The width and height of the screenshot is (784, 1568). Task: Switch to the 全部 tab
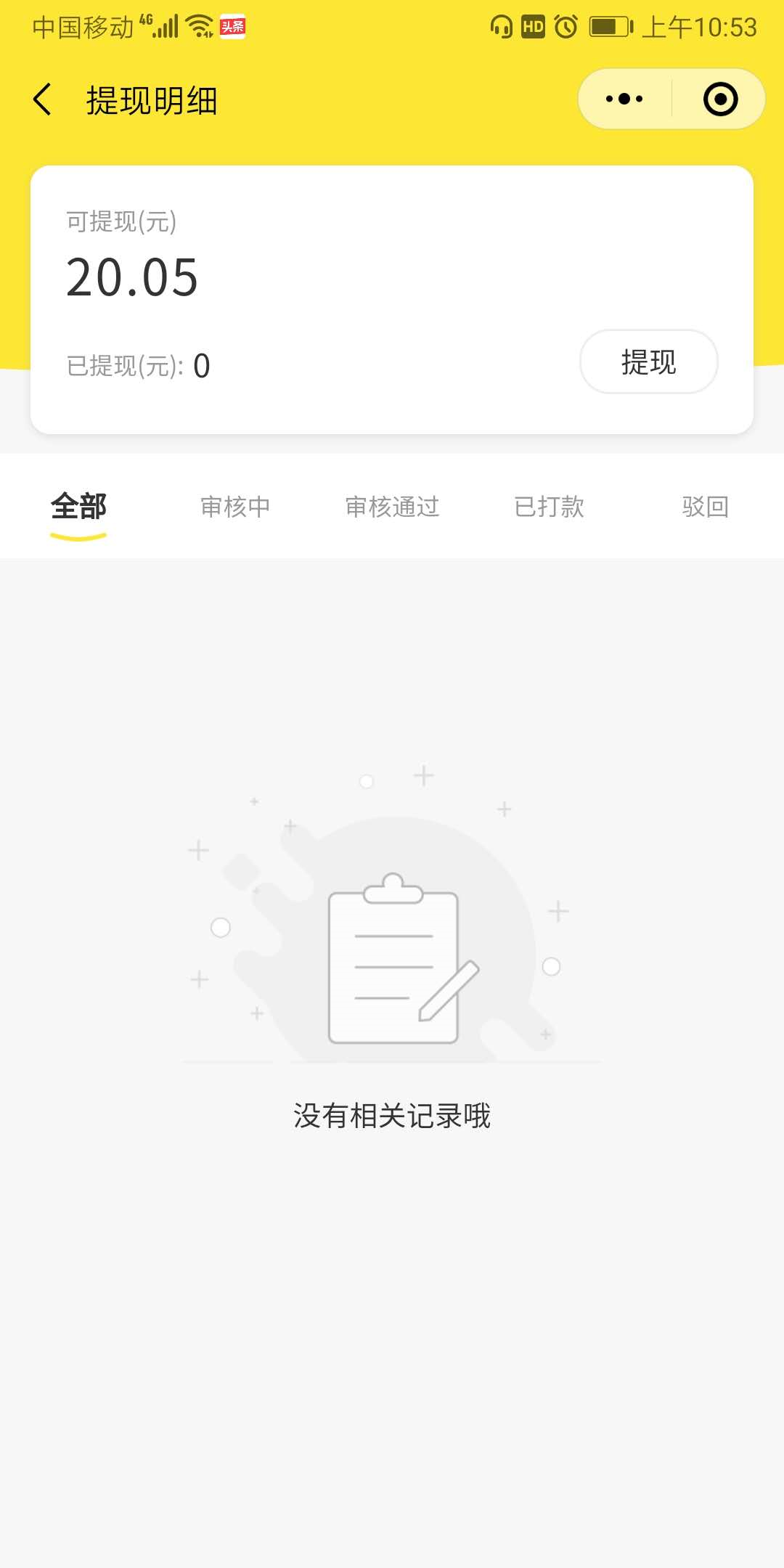click(78, 507)
